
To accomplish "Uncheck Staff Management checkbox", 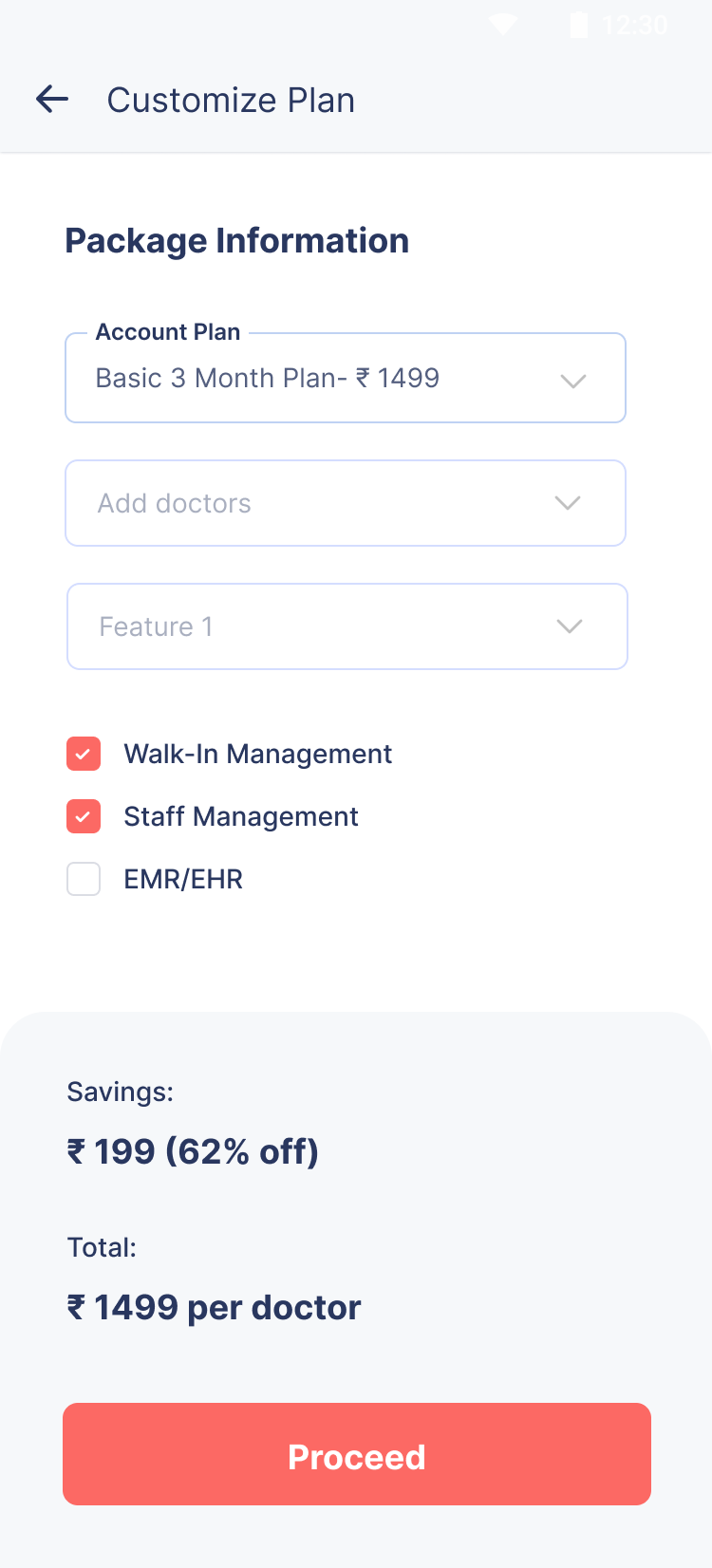I will click(84, 816).
